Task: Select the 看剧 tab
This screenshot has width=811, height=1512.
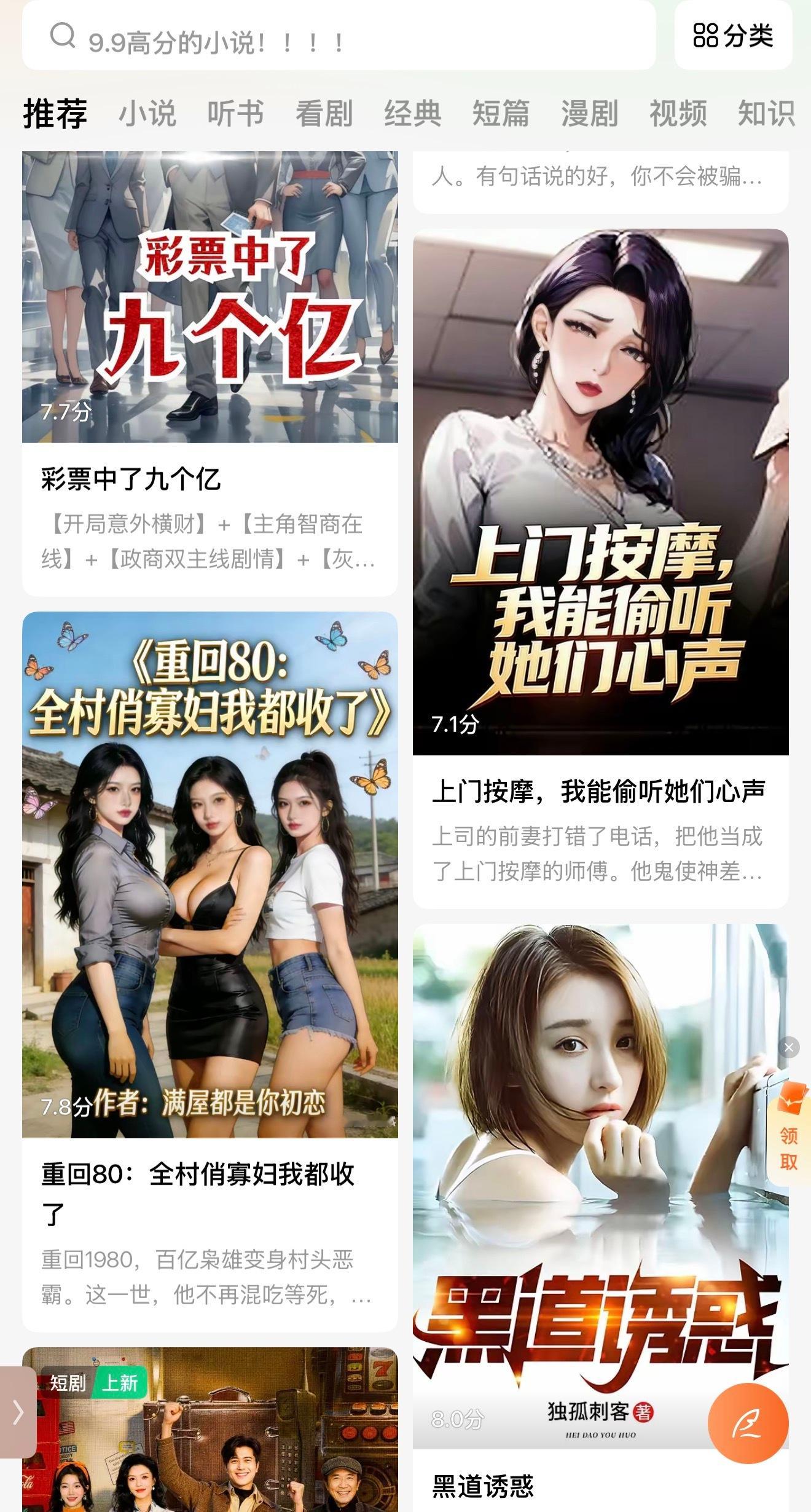Action: [324, 114]
